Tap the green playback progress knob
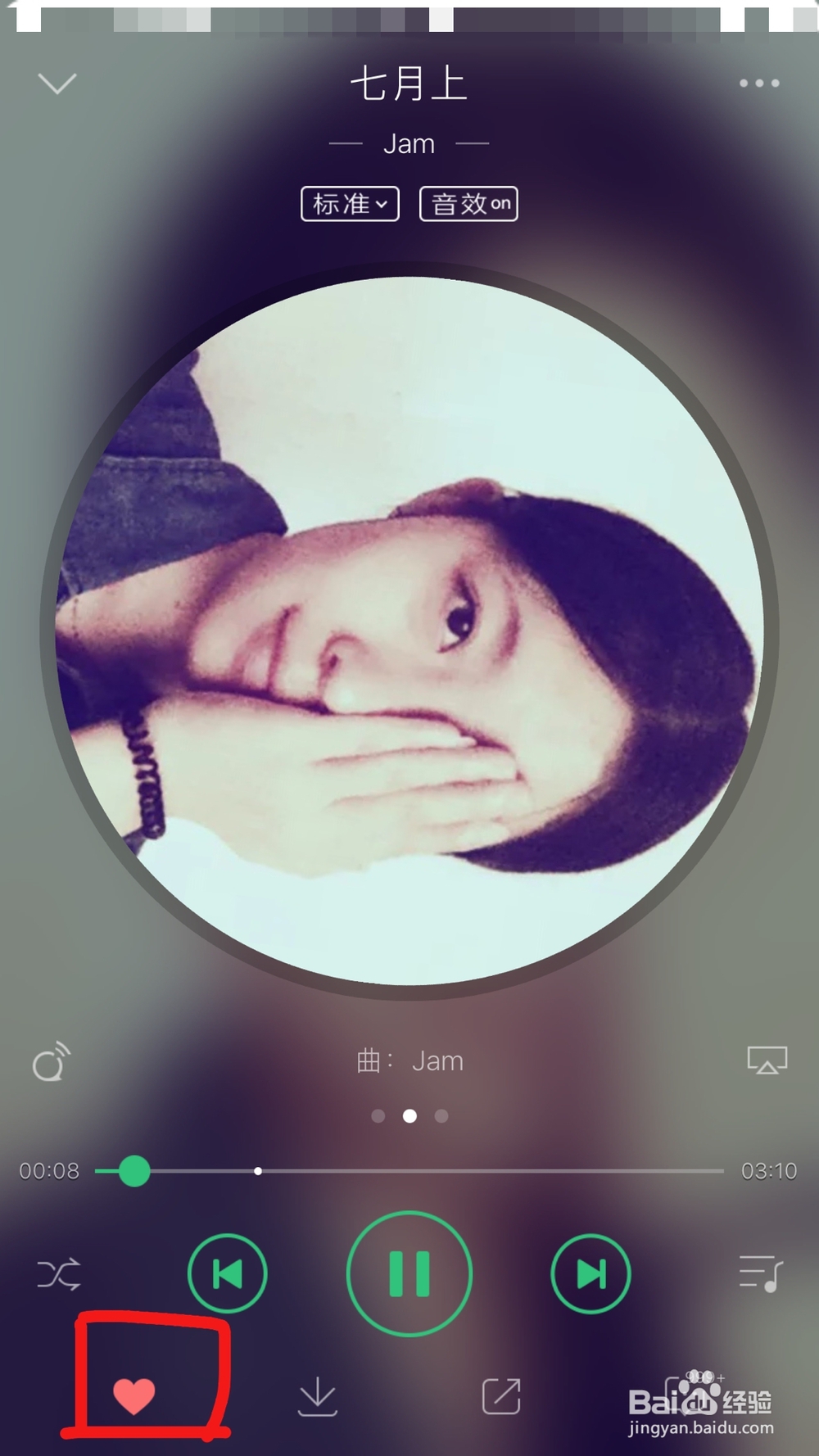819x1456 pixels. coord(134,1171)
